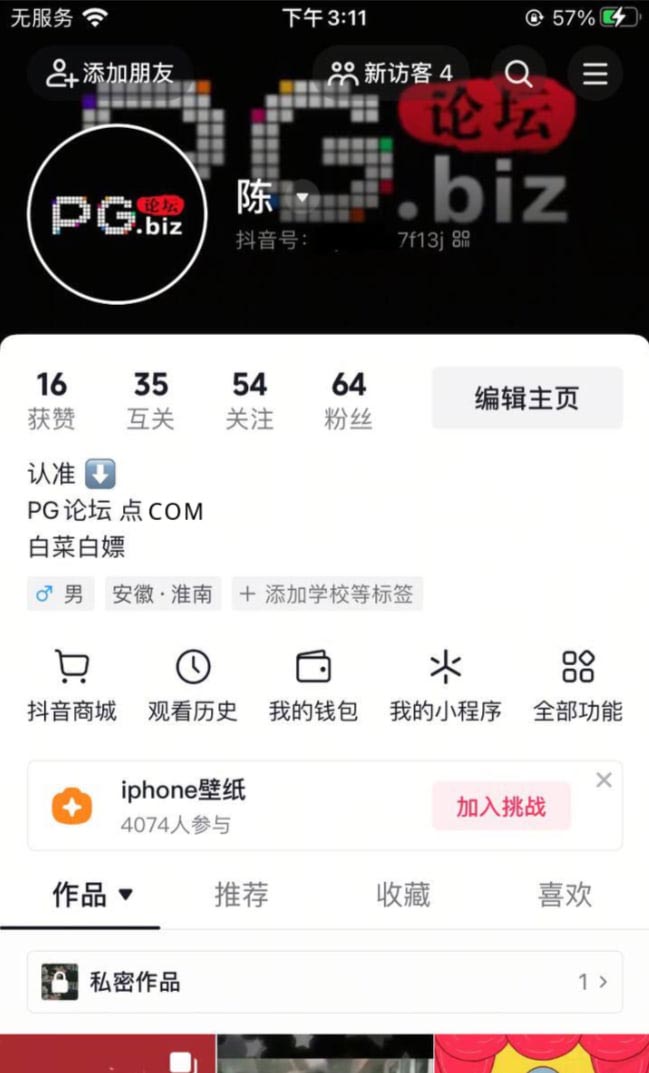Expand the dropdown arrow beside the name 陈
This screenshot has width=649, height=1073.
point(302,198)
